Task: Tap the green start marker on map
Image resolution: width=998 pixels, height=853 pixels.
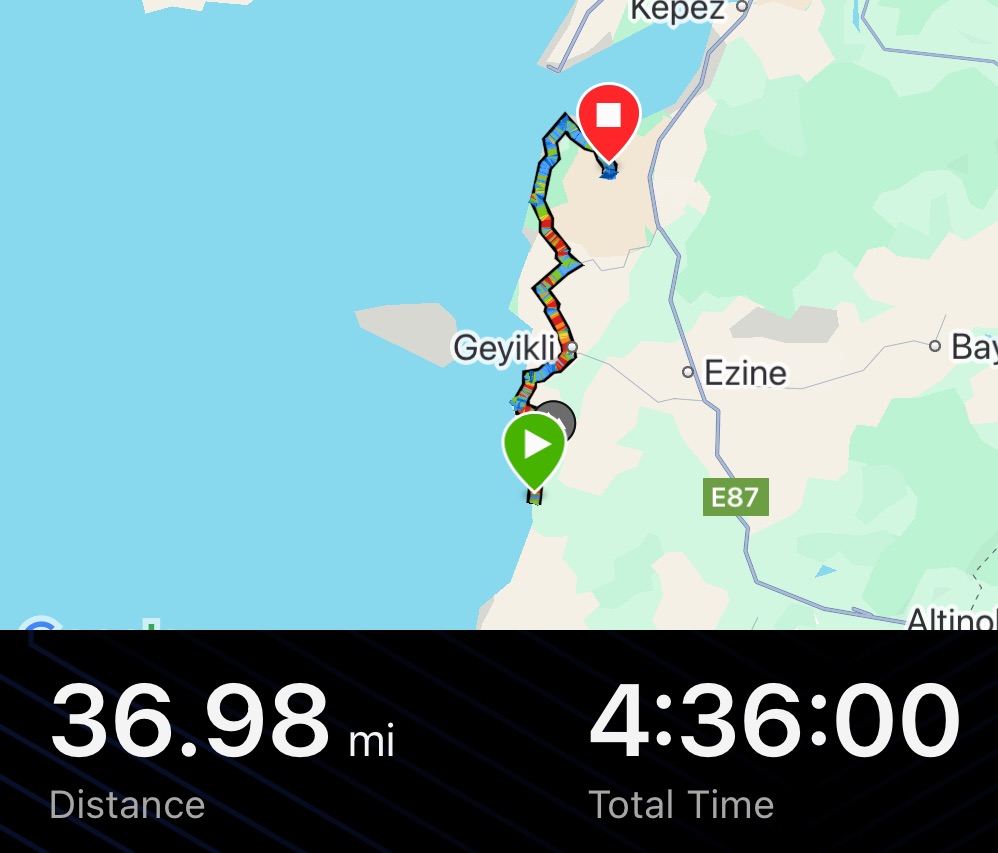Action: 535,444
